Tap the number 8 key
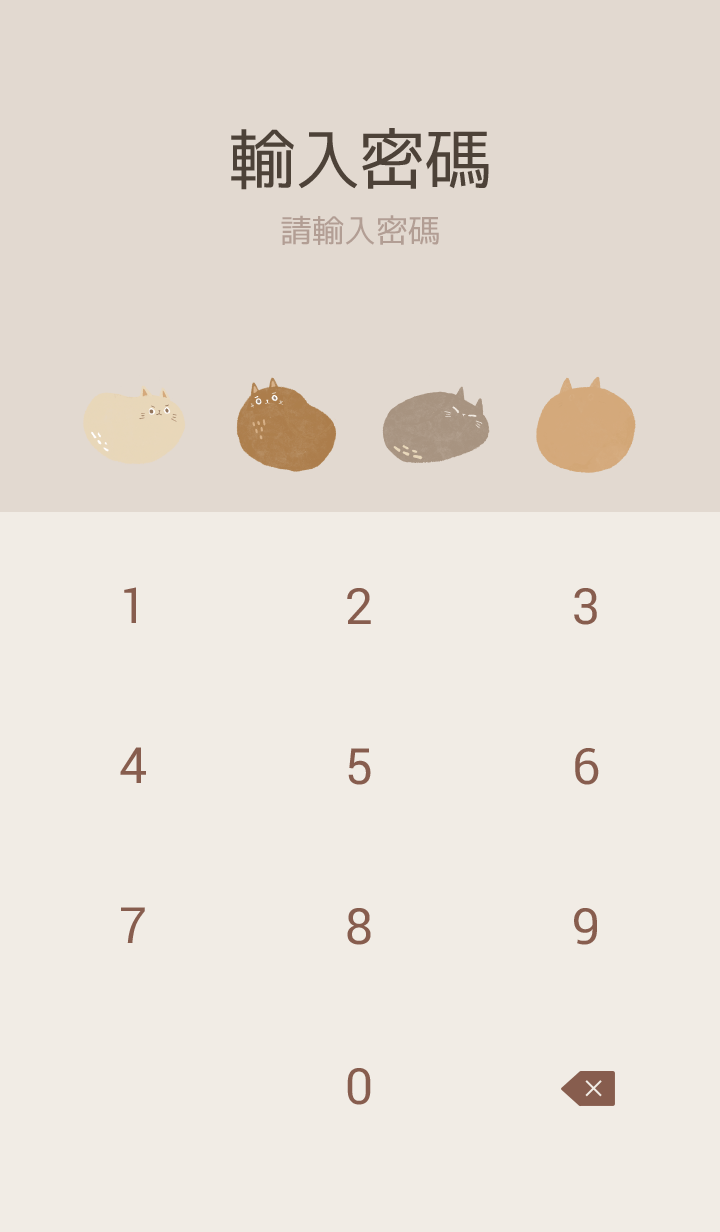 point(359,927)
